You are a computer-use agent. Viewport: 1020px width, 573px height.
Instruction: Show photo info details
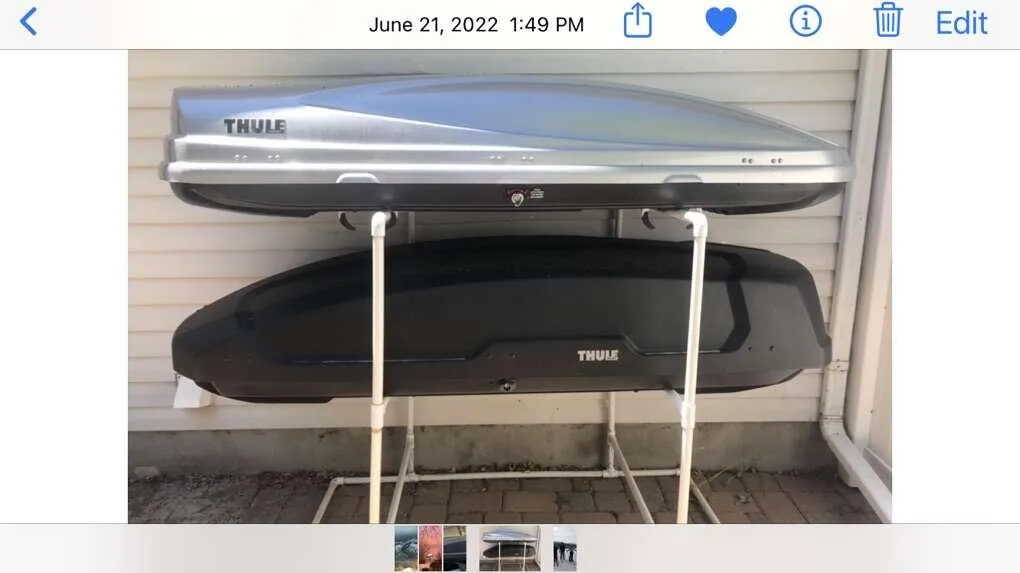click(805, 21)
